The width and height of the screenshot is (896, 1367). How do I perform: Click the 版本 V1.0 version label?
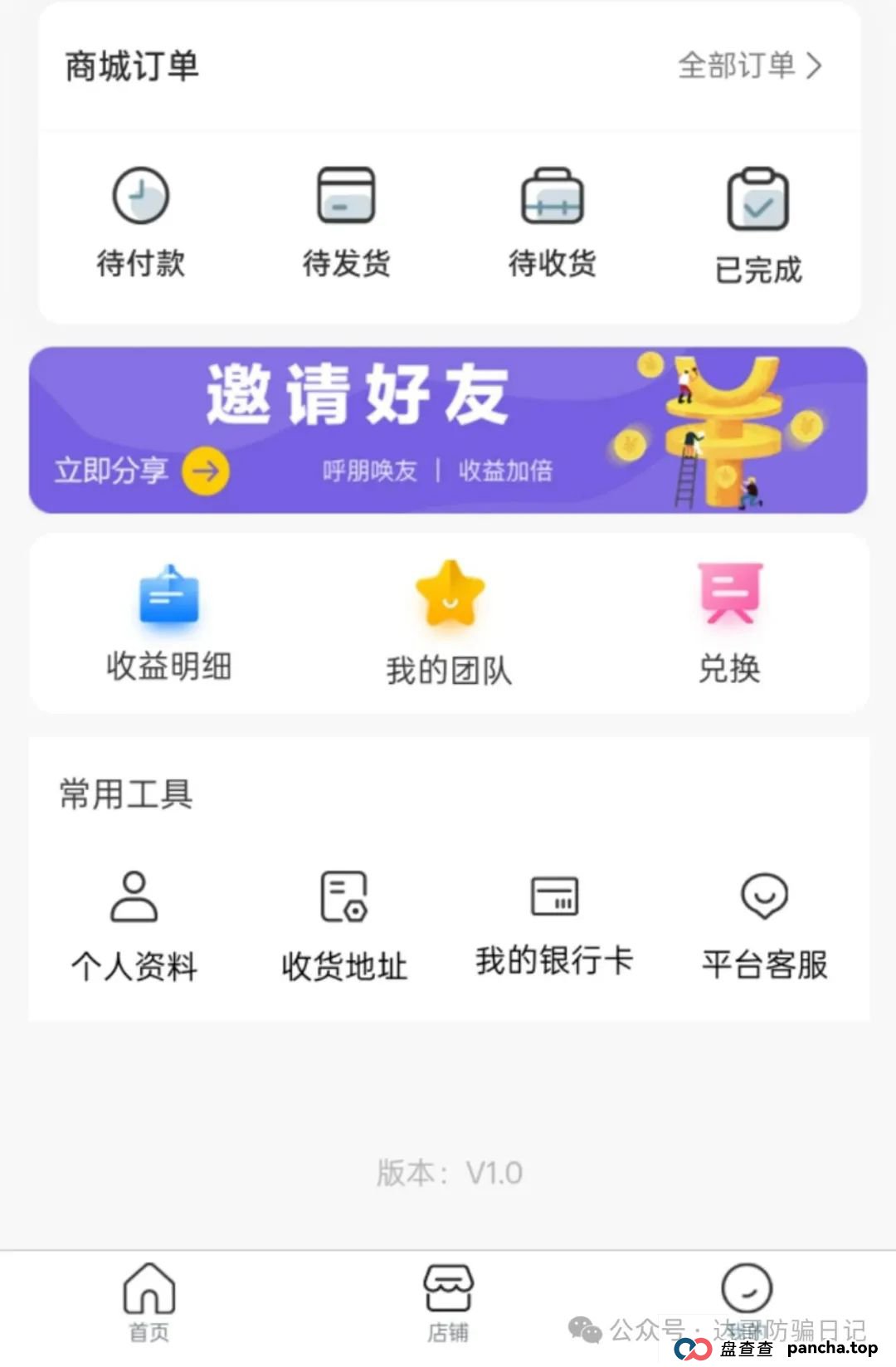(x=448, y=1173)
